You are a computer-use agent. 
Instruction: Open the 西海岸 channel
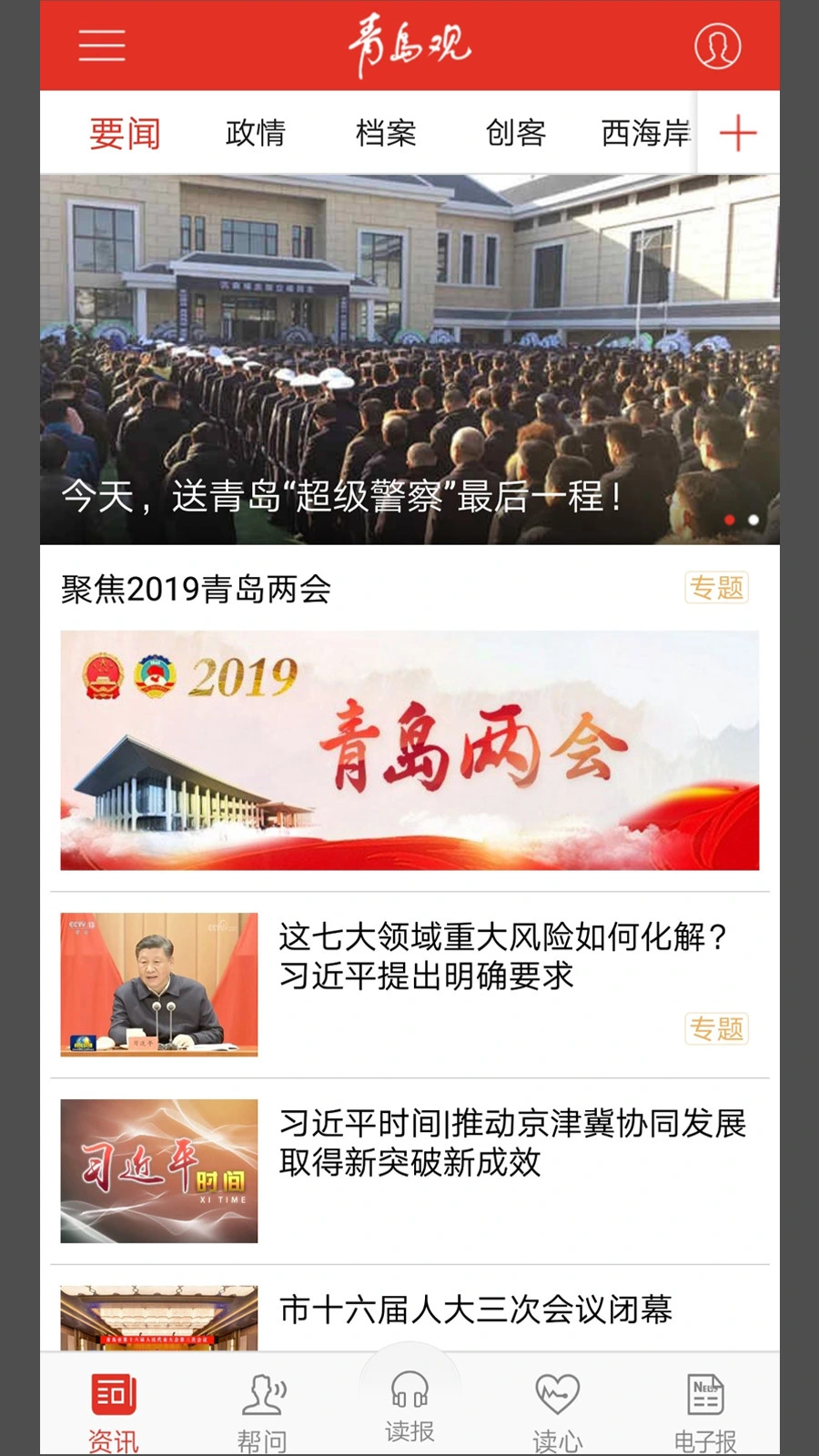pos(646,132)
